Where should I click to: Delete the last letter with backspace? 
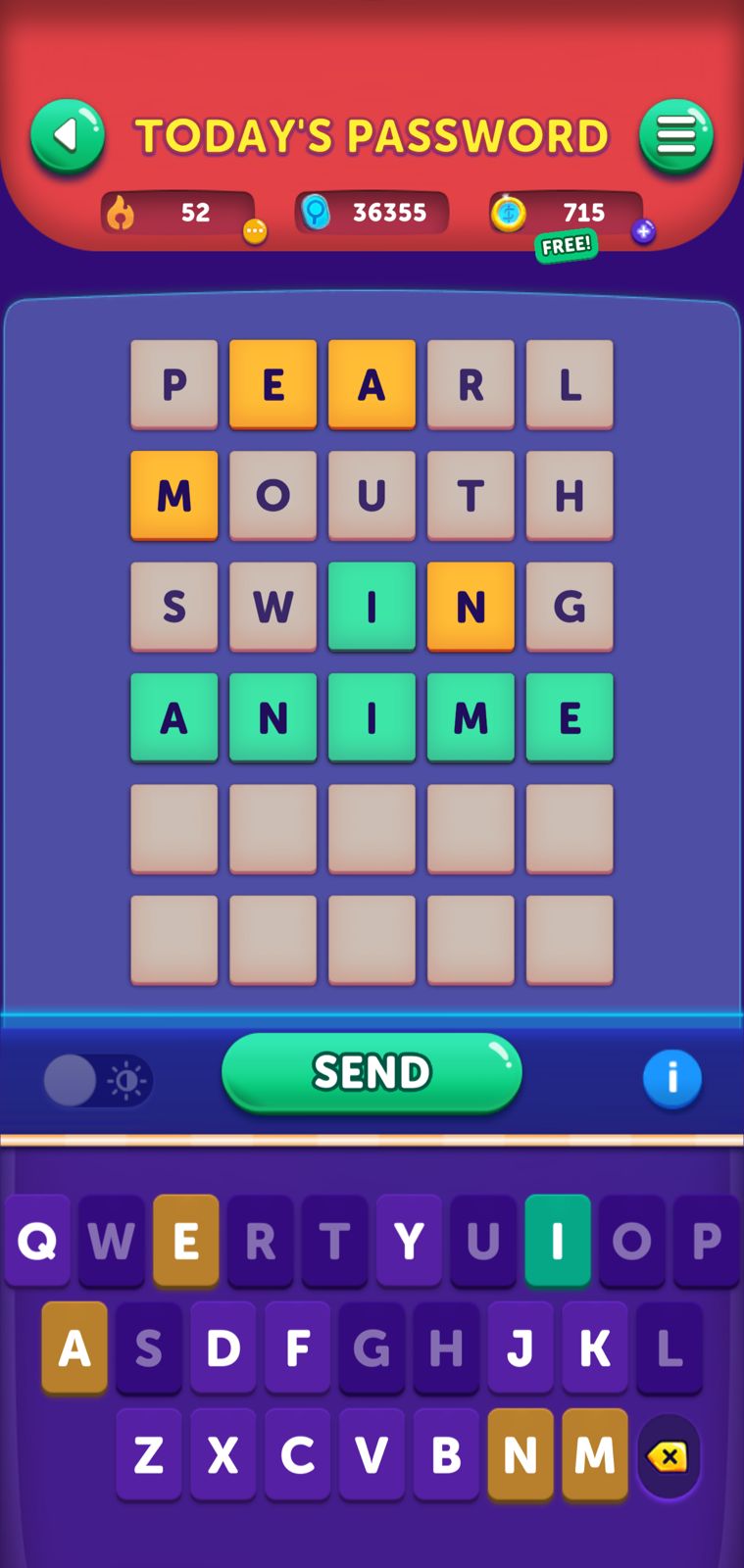[669, 1457]
